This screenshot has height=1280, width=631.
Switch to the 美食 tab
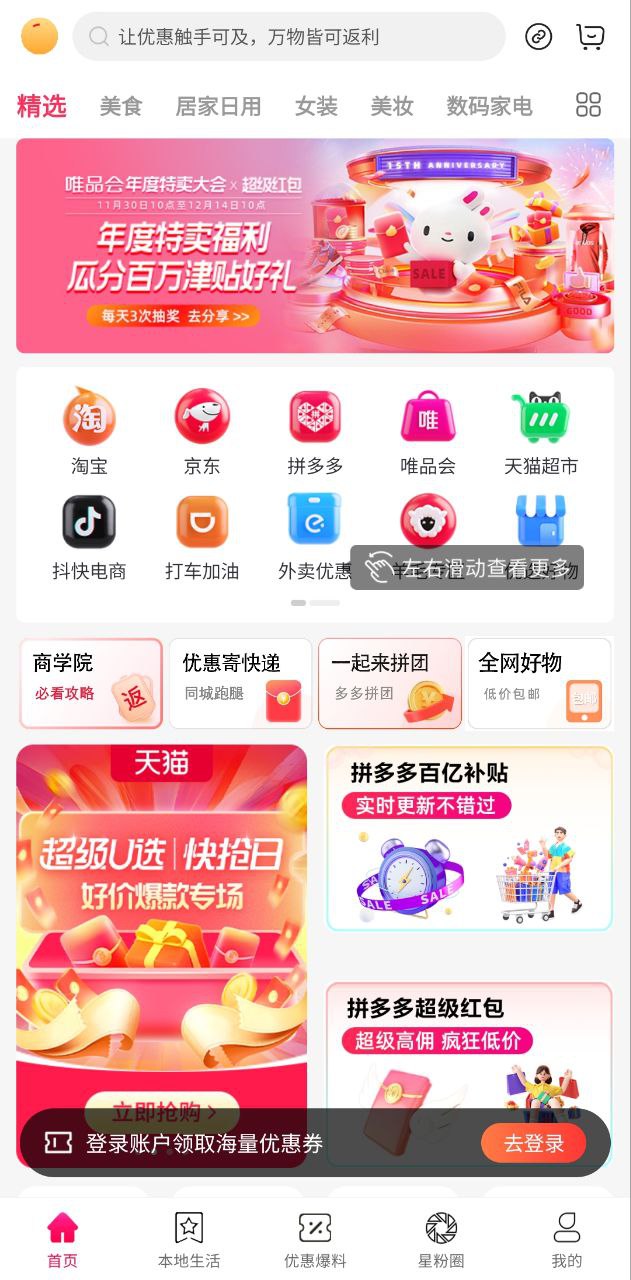[121, 106]
